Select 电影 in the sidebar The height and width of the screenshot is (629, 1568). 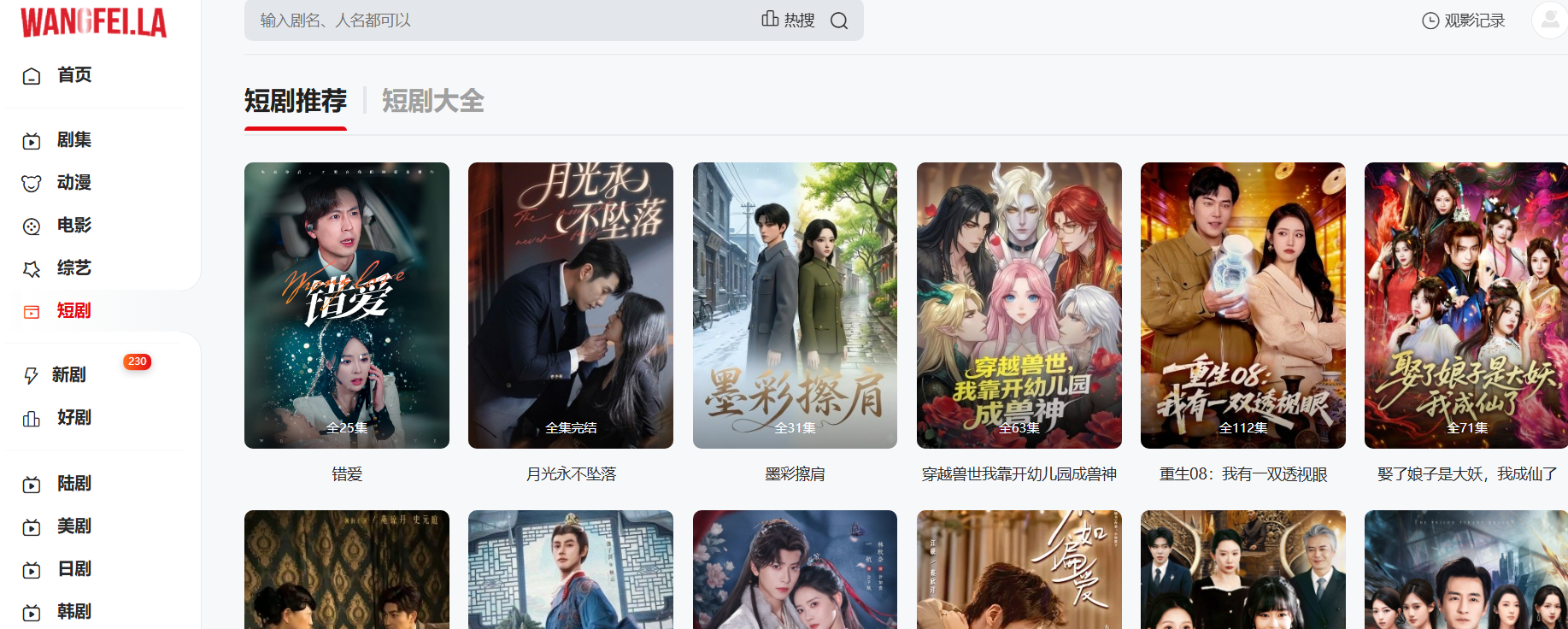tap(73, 226)
